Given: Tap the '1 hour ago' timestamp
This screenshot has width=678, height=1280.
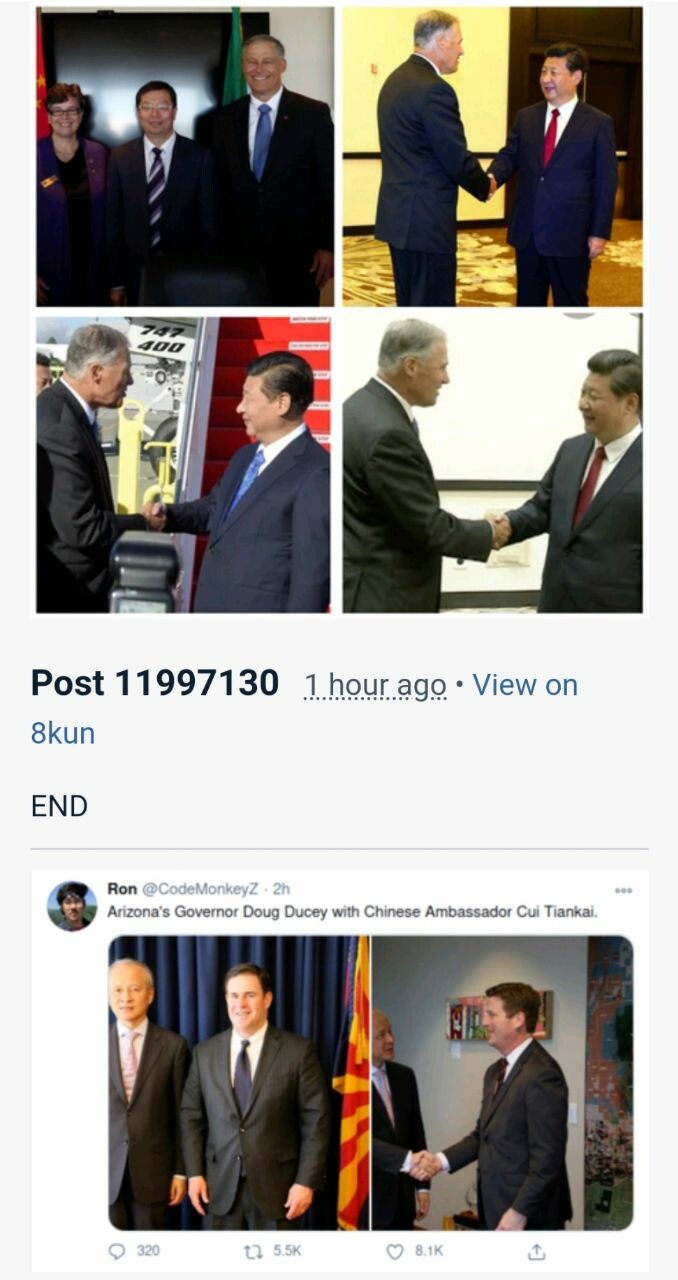Looking at the screenshot, I should pos(375,687).
